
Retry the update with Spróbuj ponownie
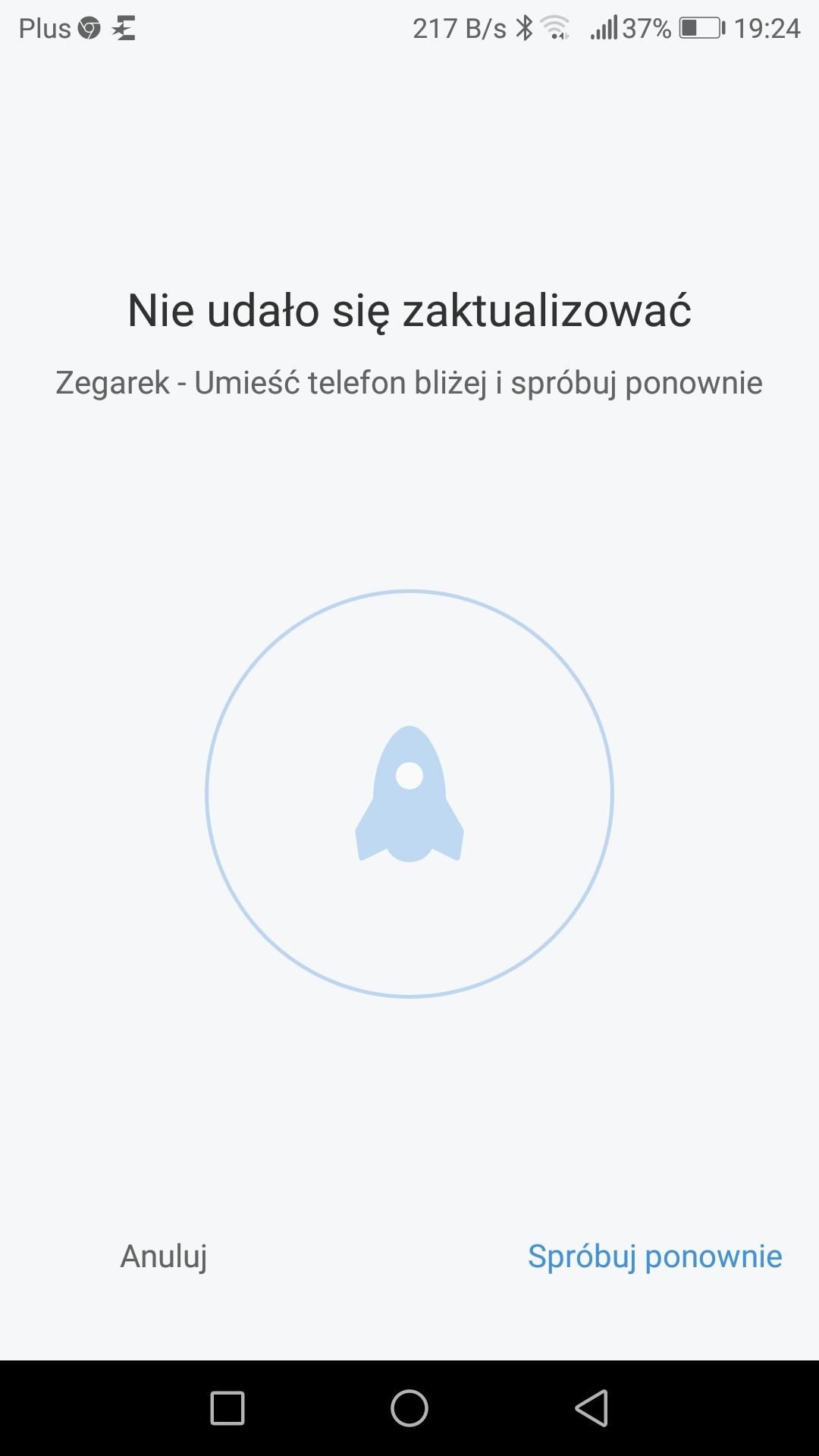(654, 1257)
